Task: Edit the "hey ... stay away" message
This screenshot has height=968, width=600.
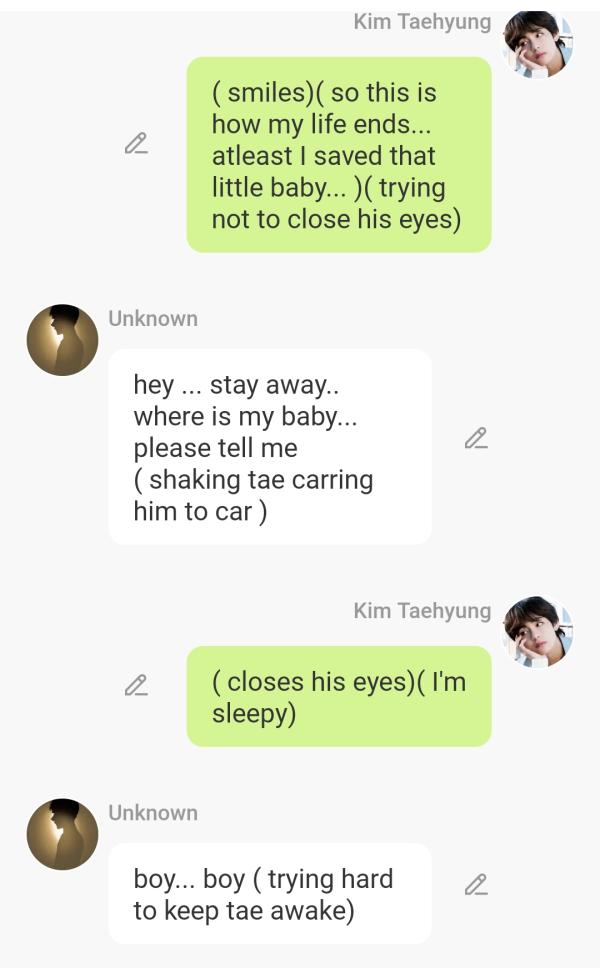Action: [476, 438]
